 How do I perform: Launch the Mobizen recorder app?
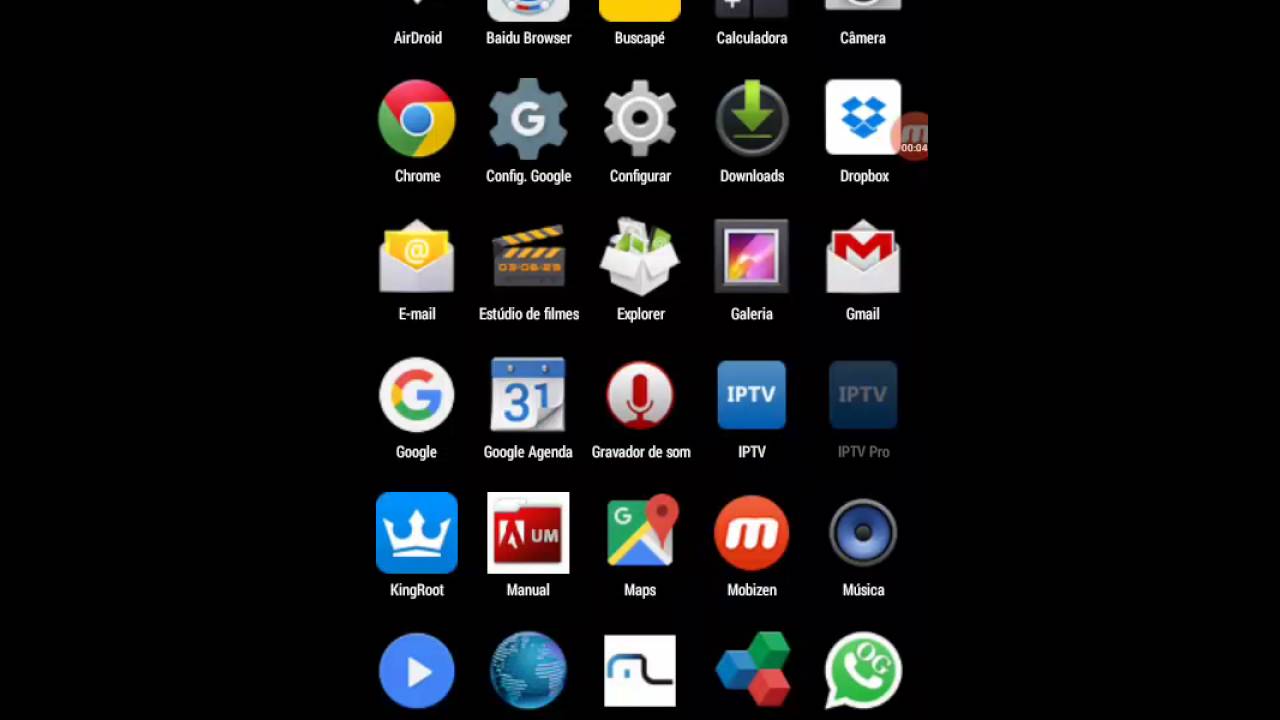(752, 534)
